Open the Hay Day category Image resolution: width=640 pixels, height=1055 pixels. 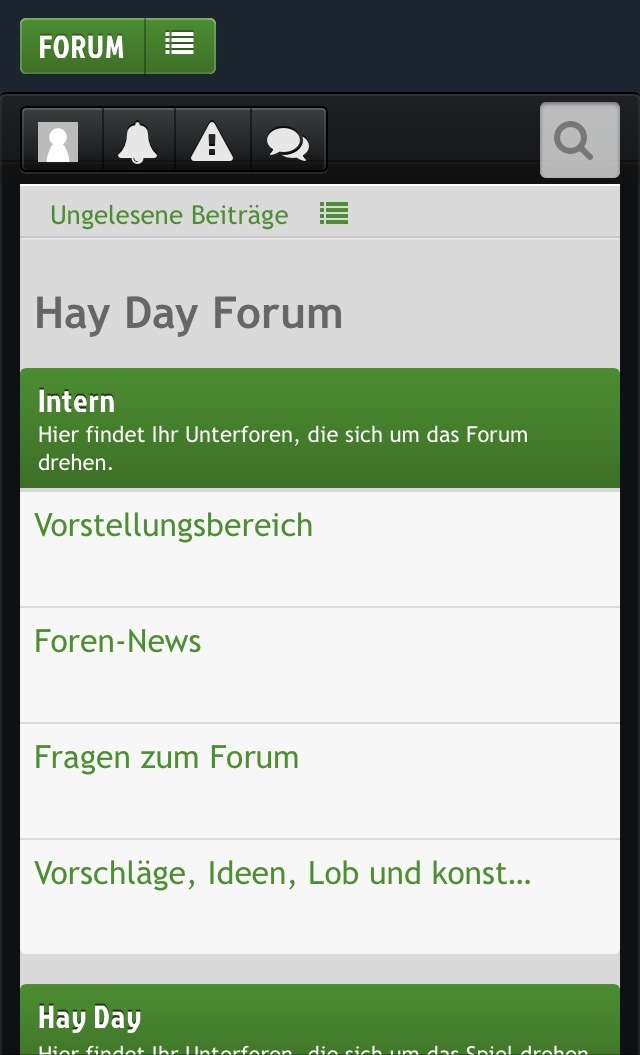tap(90, 1018)
